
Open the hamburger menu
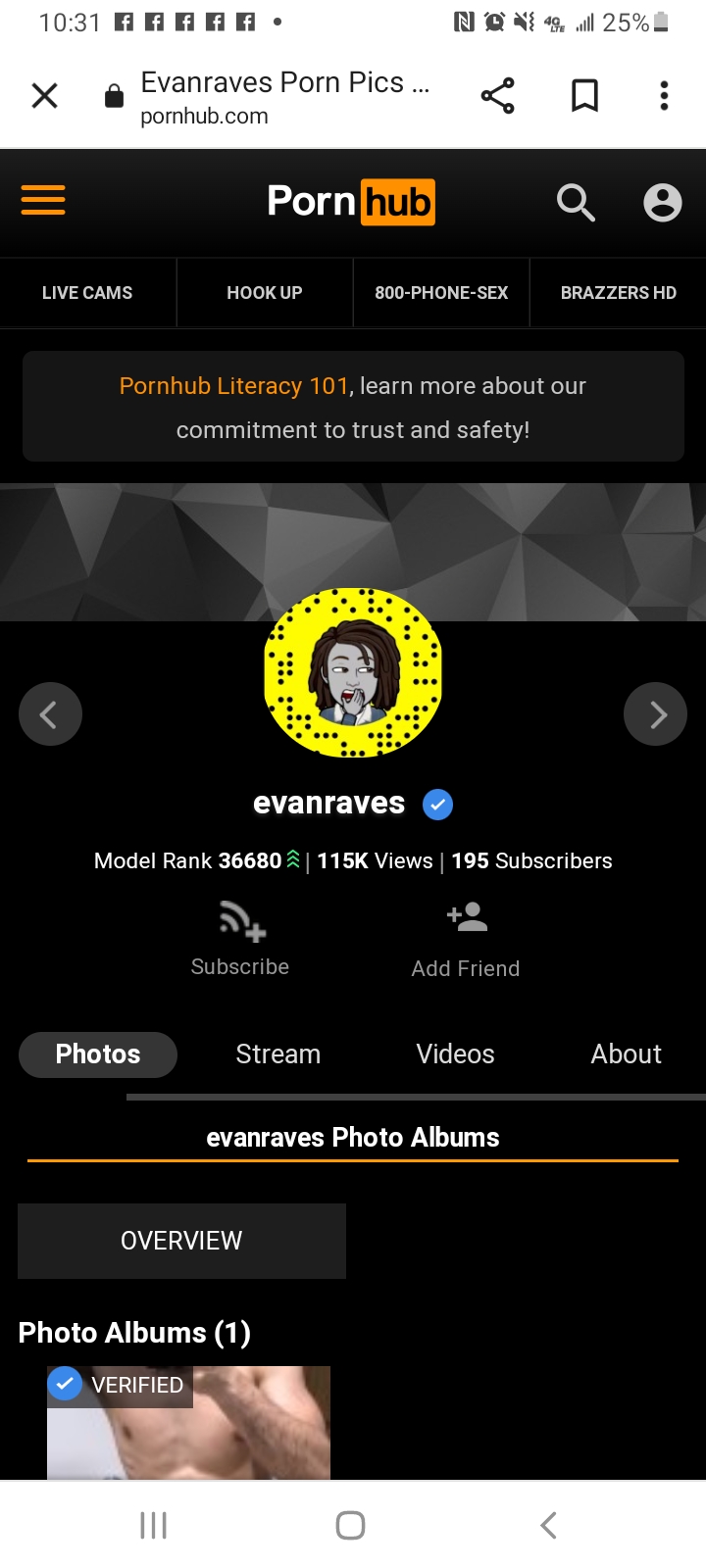coord(43,201)
